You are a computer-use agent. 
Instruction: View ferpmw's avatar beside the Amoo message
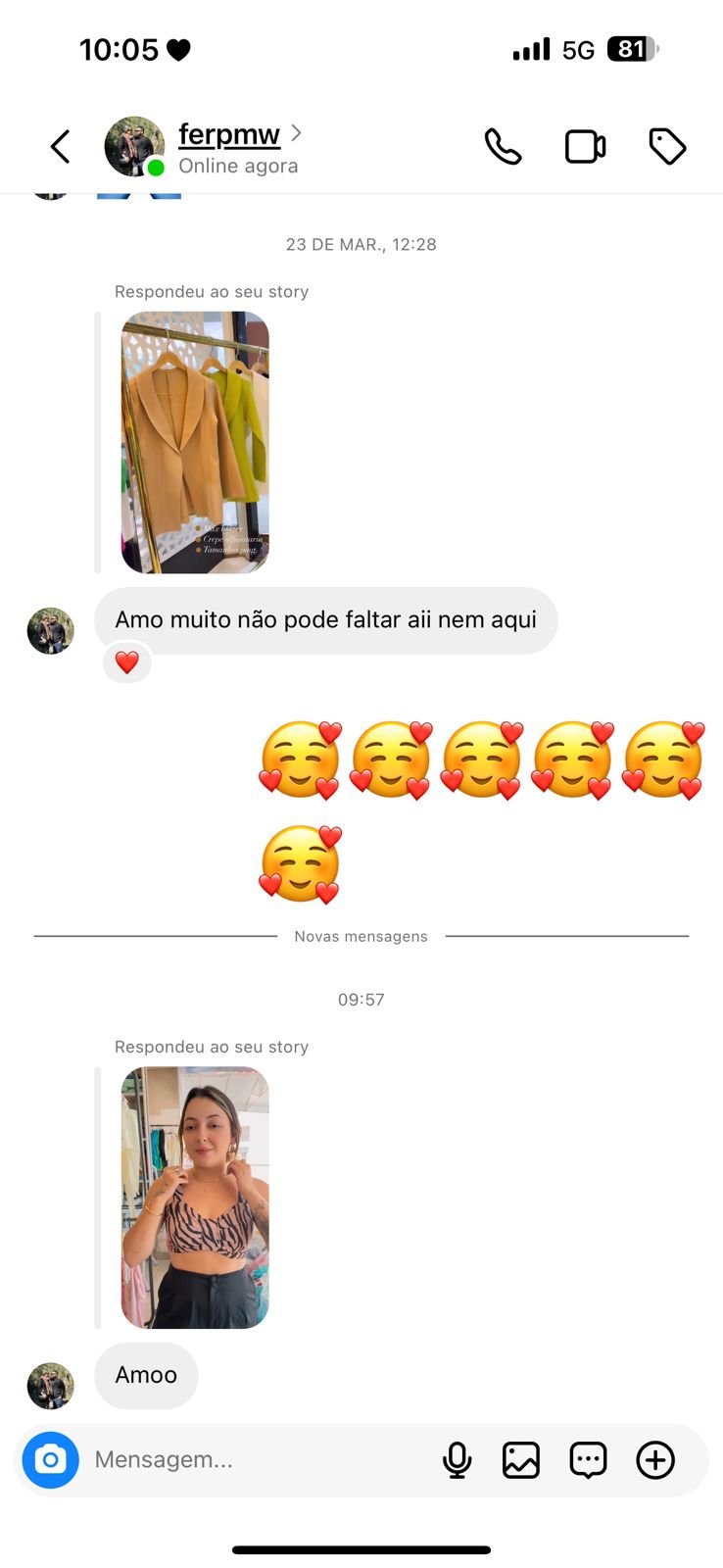pos(51,1386)
